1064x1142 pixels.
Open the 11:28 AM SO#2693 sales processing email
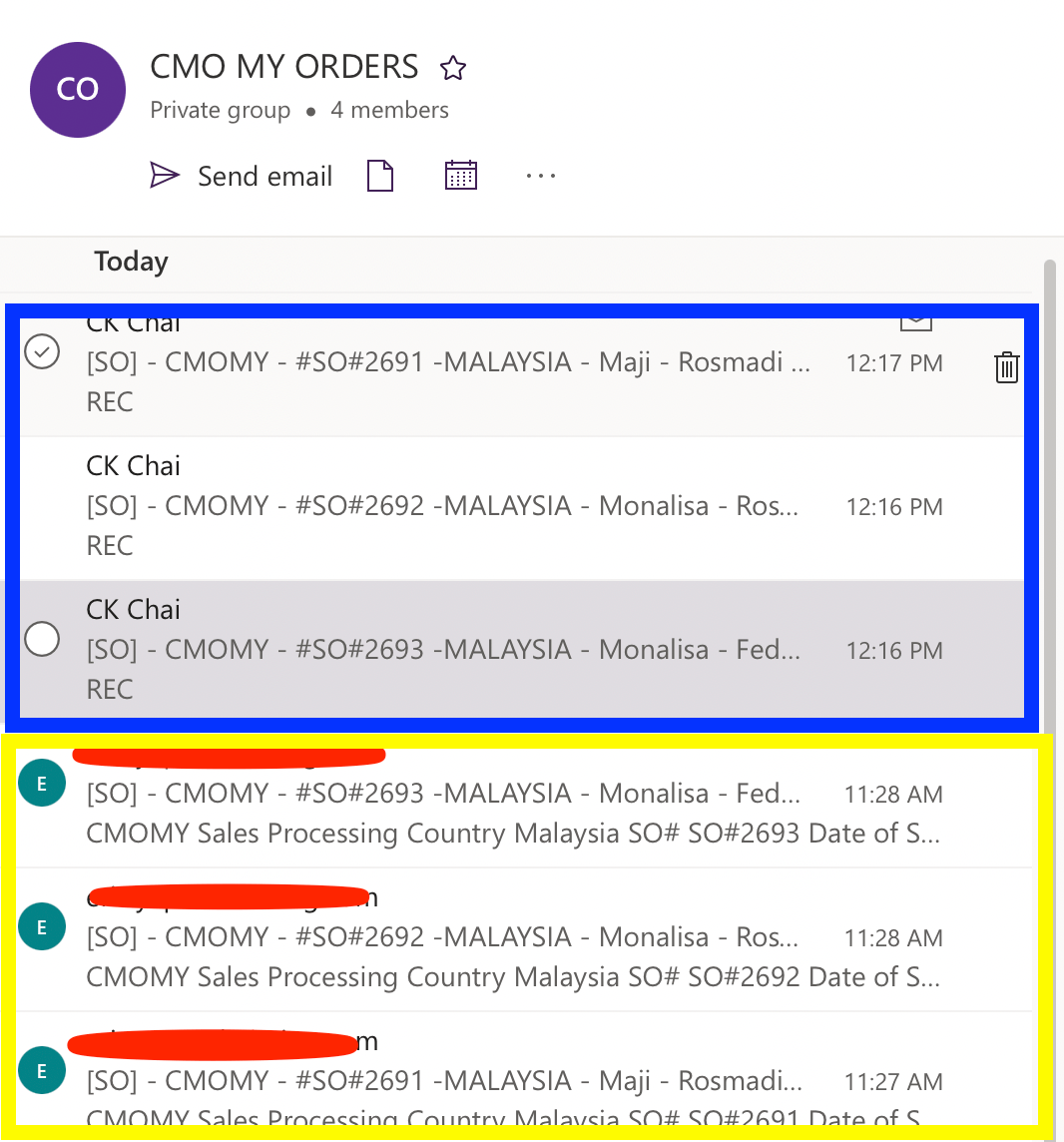click(x=449, y=813)
